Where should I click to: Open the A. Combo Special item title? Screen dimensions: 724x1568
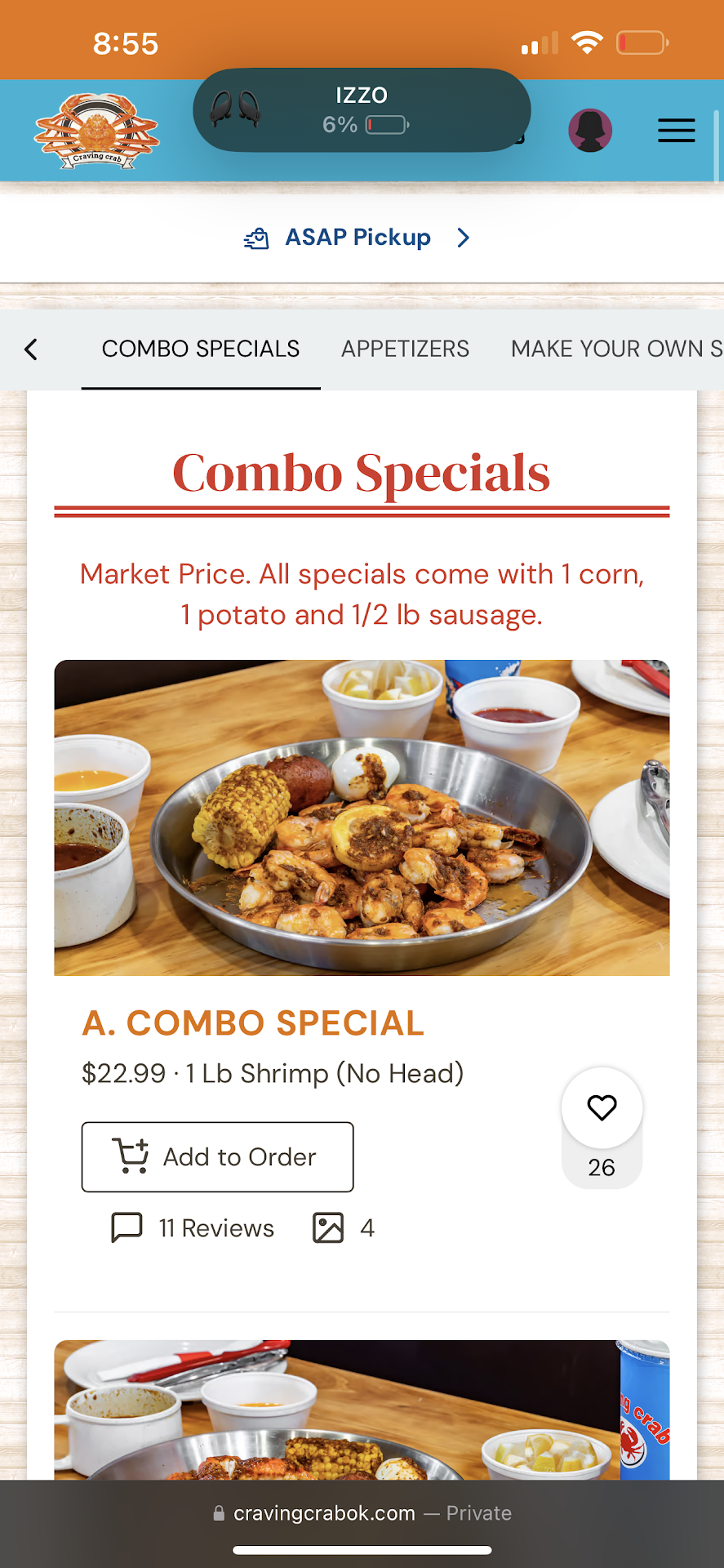[253, 1023]
